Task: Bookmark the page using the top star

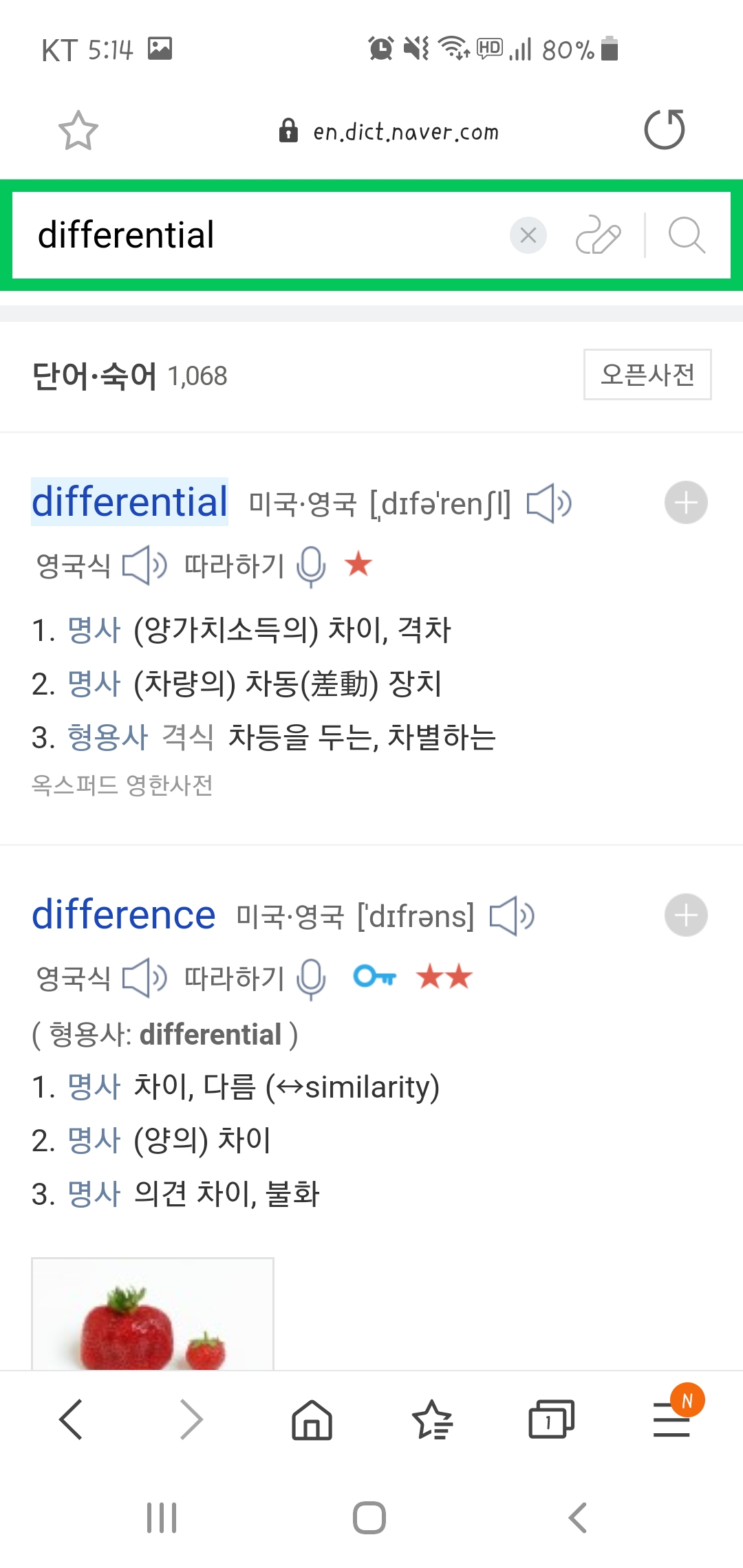Action: (x=78, y=131)
